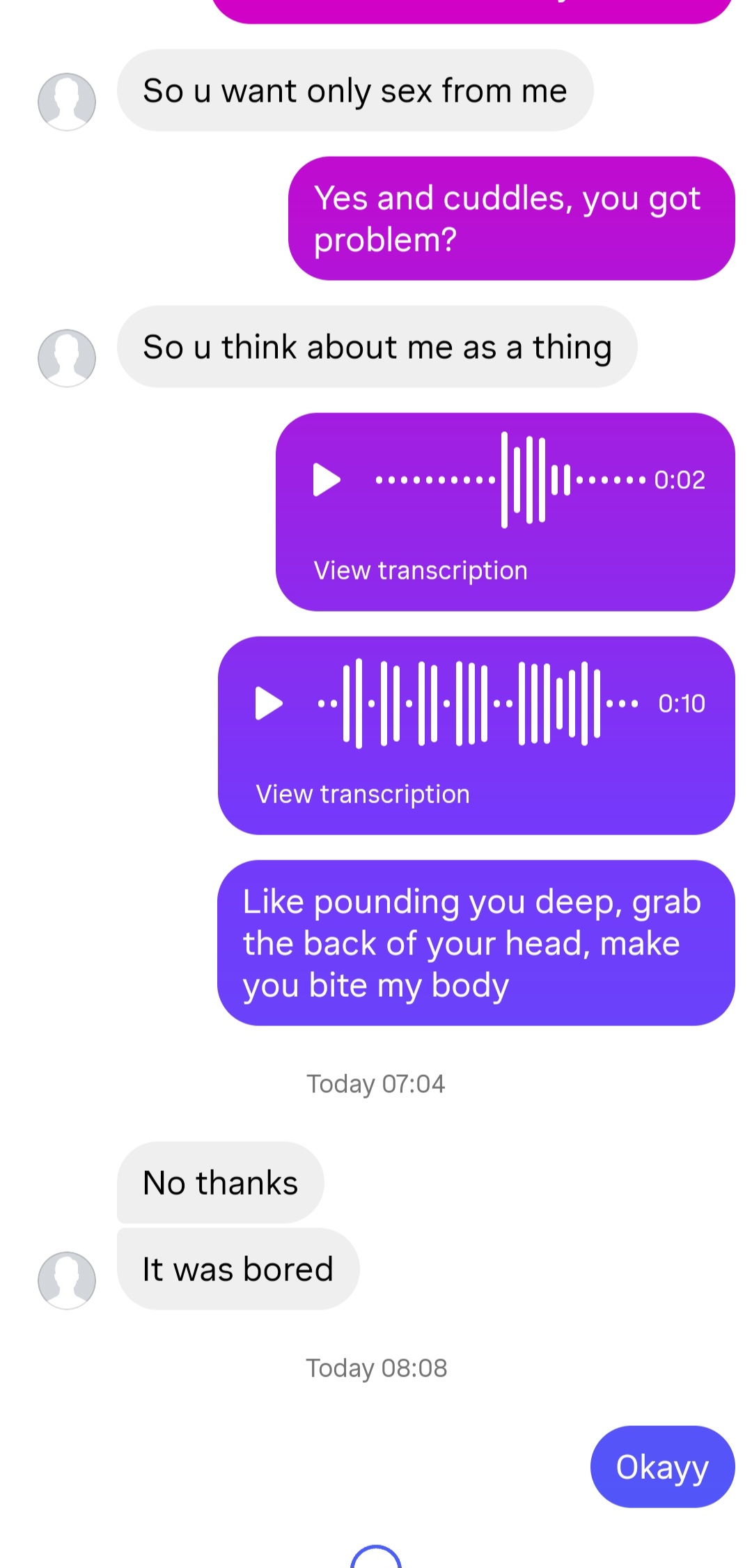Open profile avatar beside "It was bored" message
The image size is (752, 1568).
pos(67,1280)
